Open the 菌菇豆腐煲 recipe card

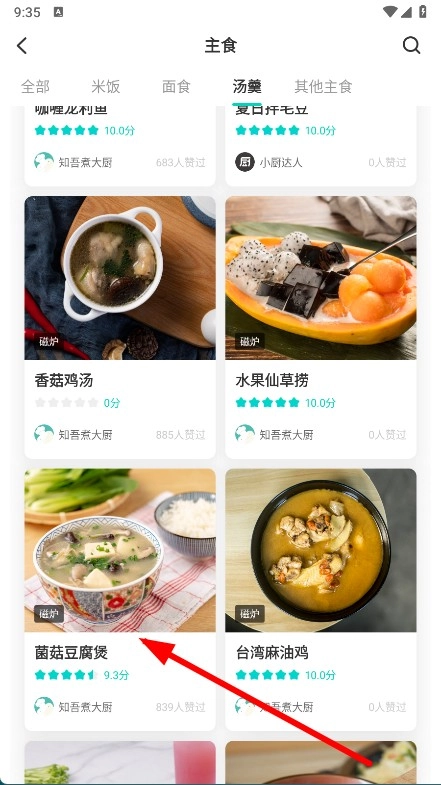click(120, 600)
